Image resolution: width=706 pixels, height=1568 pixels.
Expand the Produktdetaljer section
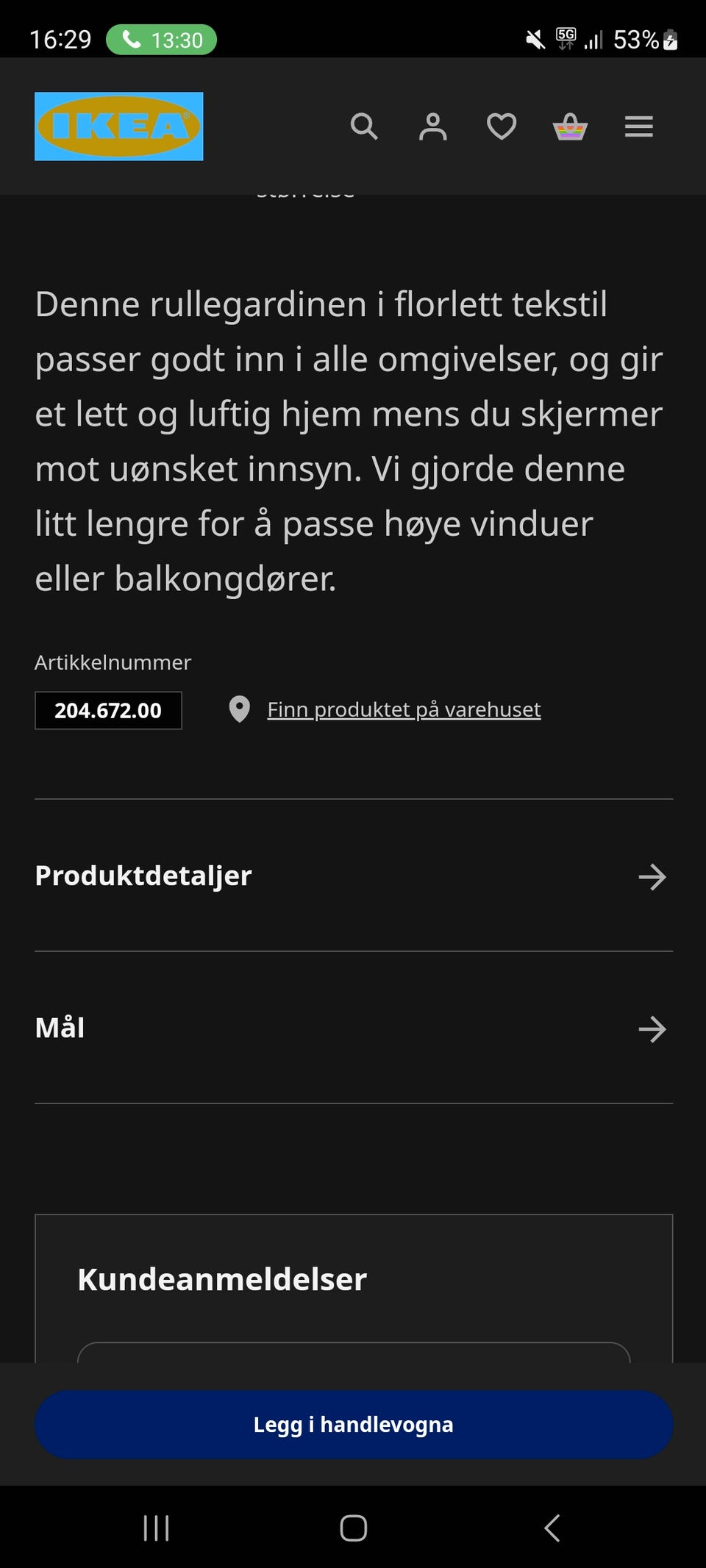click(x=353, y=876)
